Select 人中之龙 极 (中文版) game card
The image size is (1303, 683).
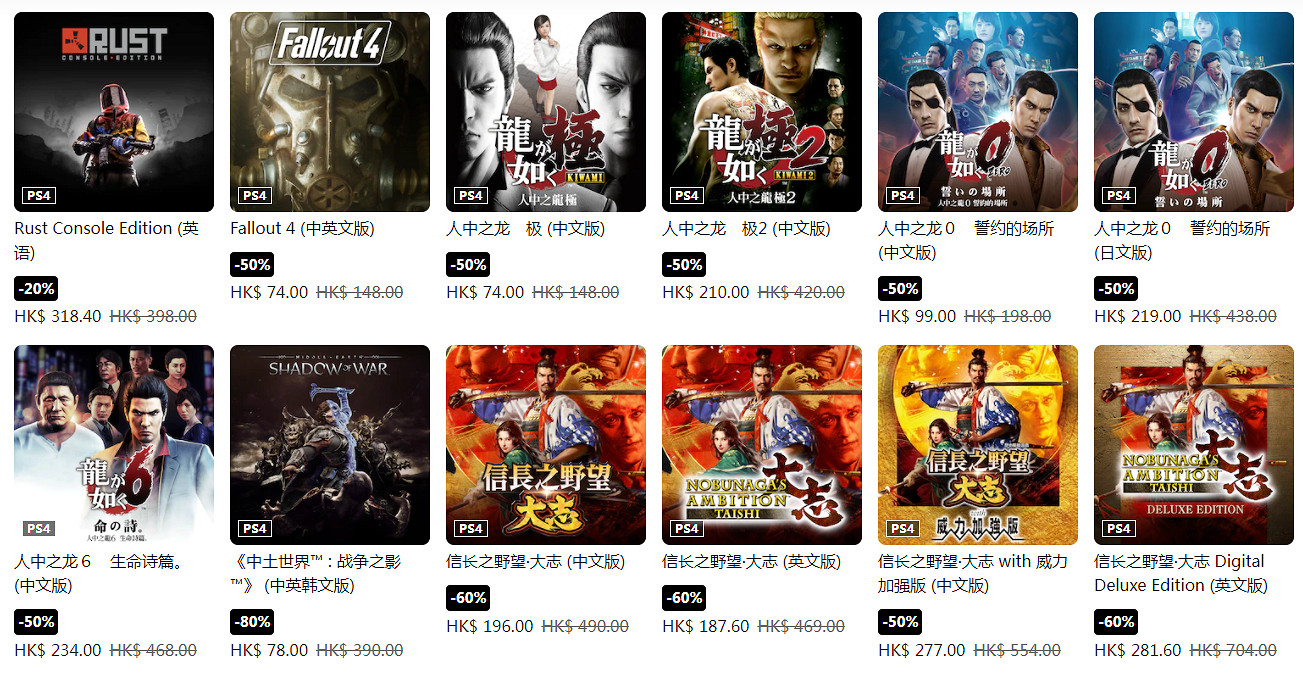(x=546, y=112)
